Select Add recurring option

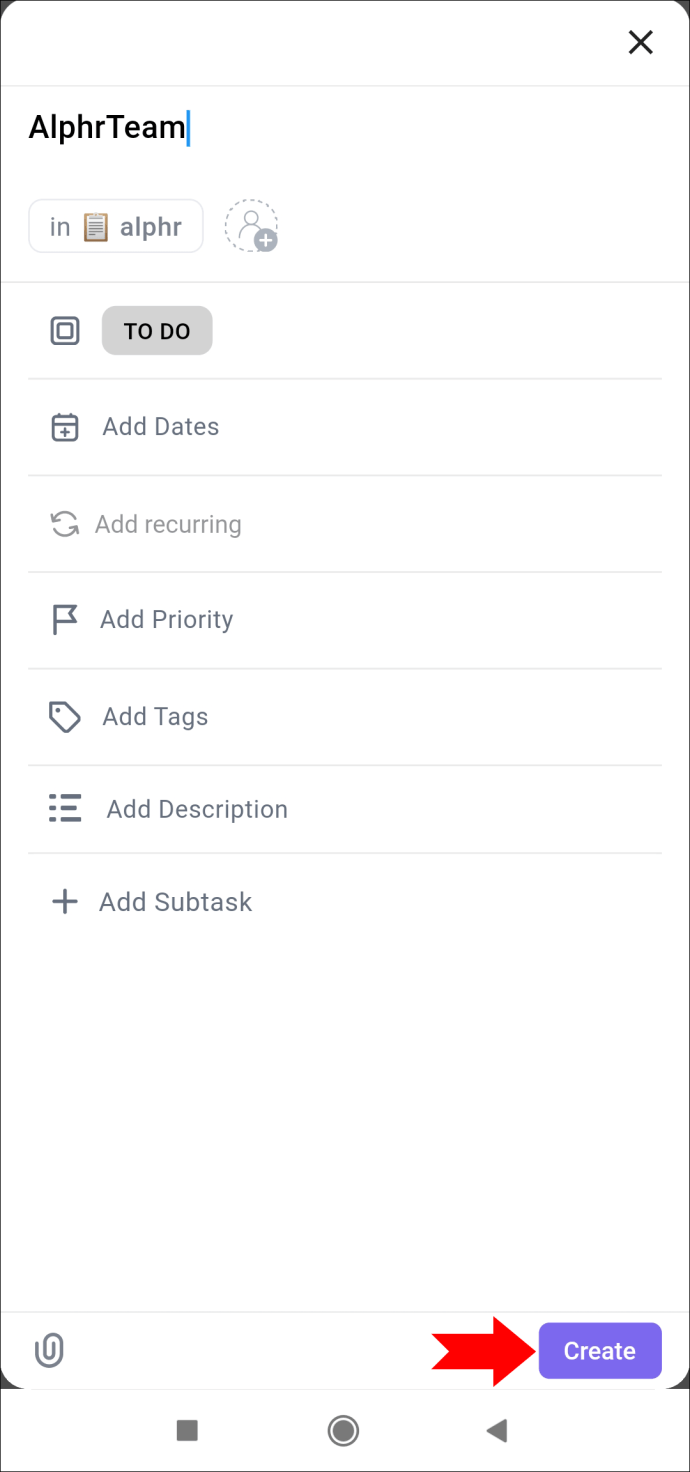tap(344, 524)
